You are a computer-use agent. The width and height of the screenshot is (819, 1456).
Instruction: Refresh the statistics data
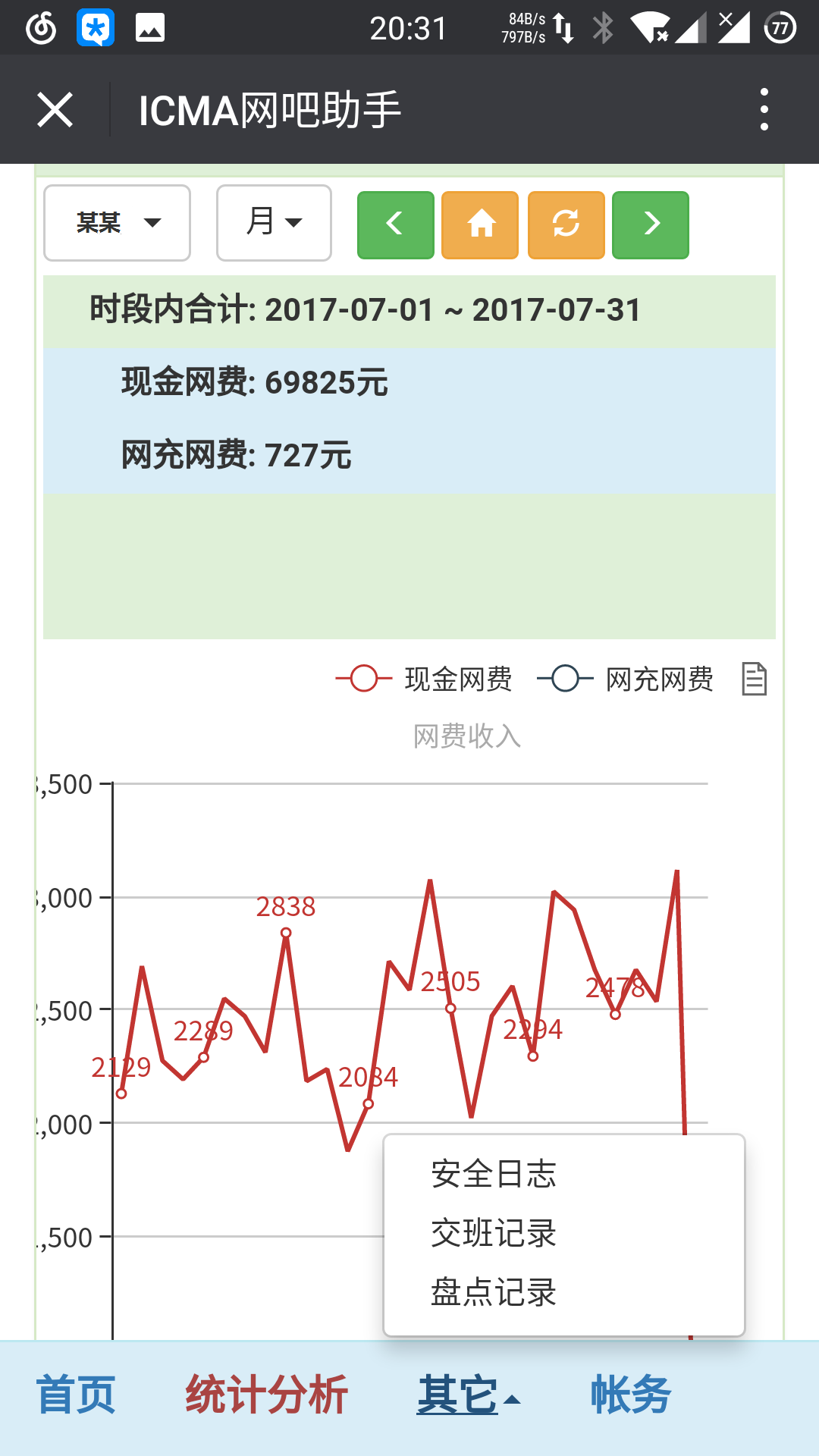coord(566,225)
